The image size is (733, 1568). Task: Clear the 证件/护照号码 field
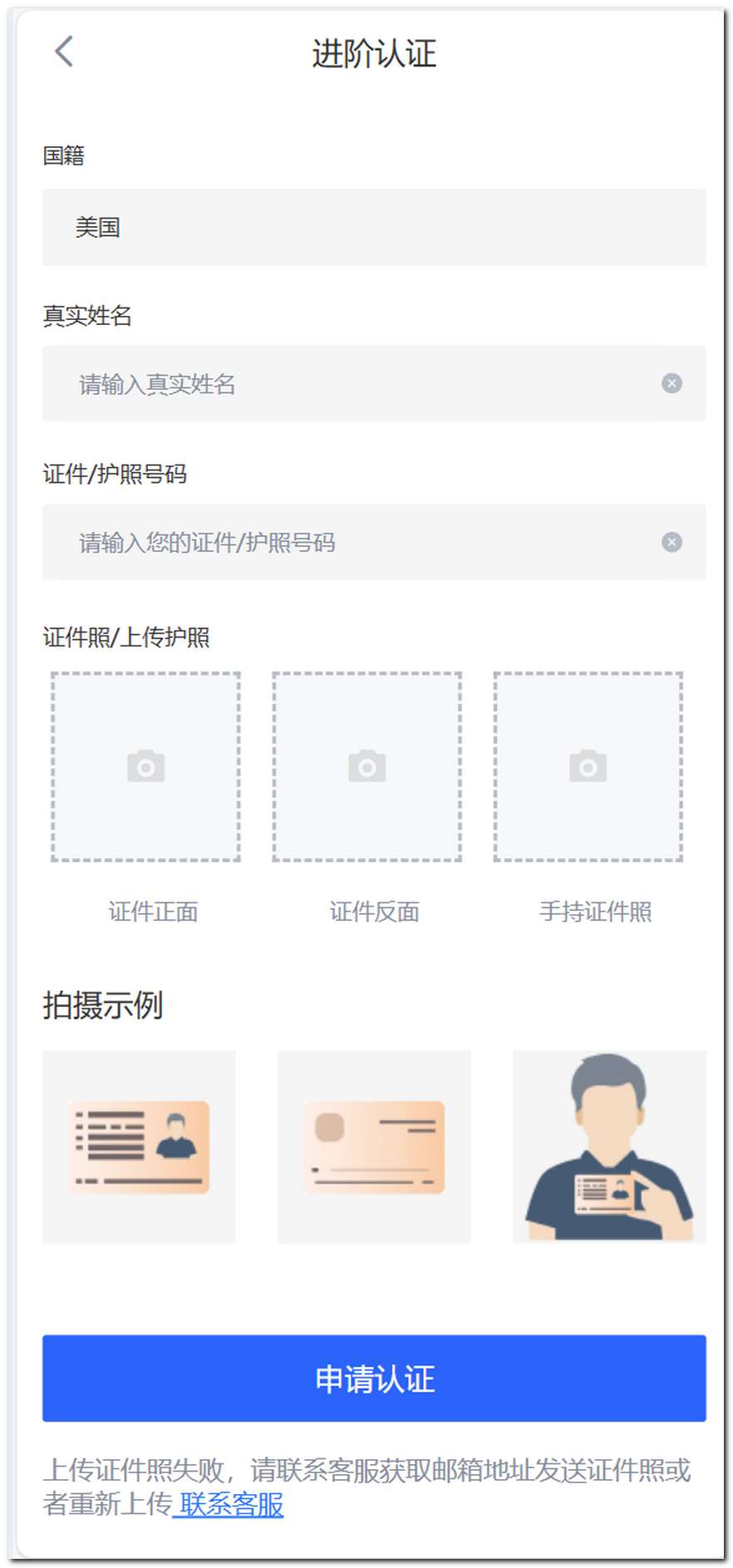(x=672, y=542)
